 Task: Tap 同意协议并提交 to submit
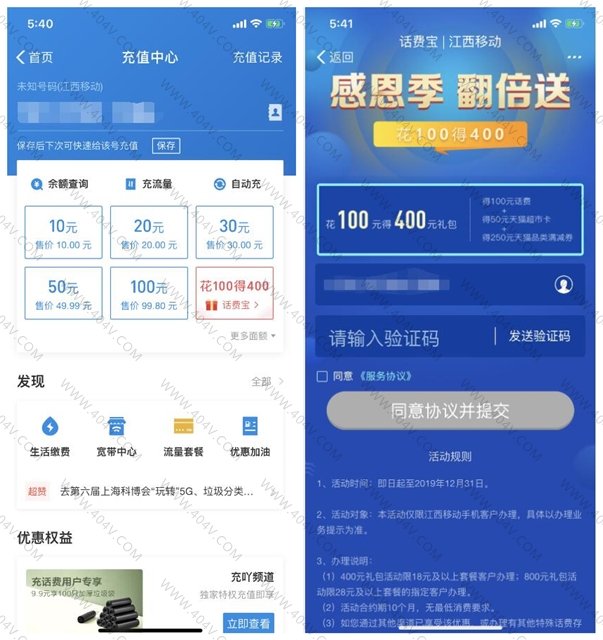450,410
